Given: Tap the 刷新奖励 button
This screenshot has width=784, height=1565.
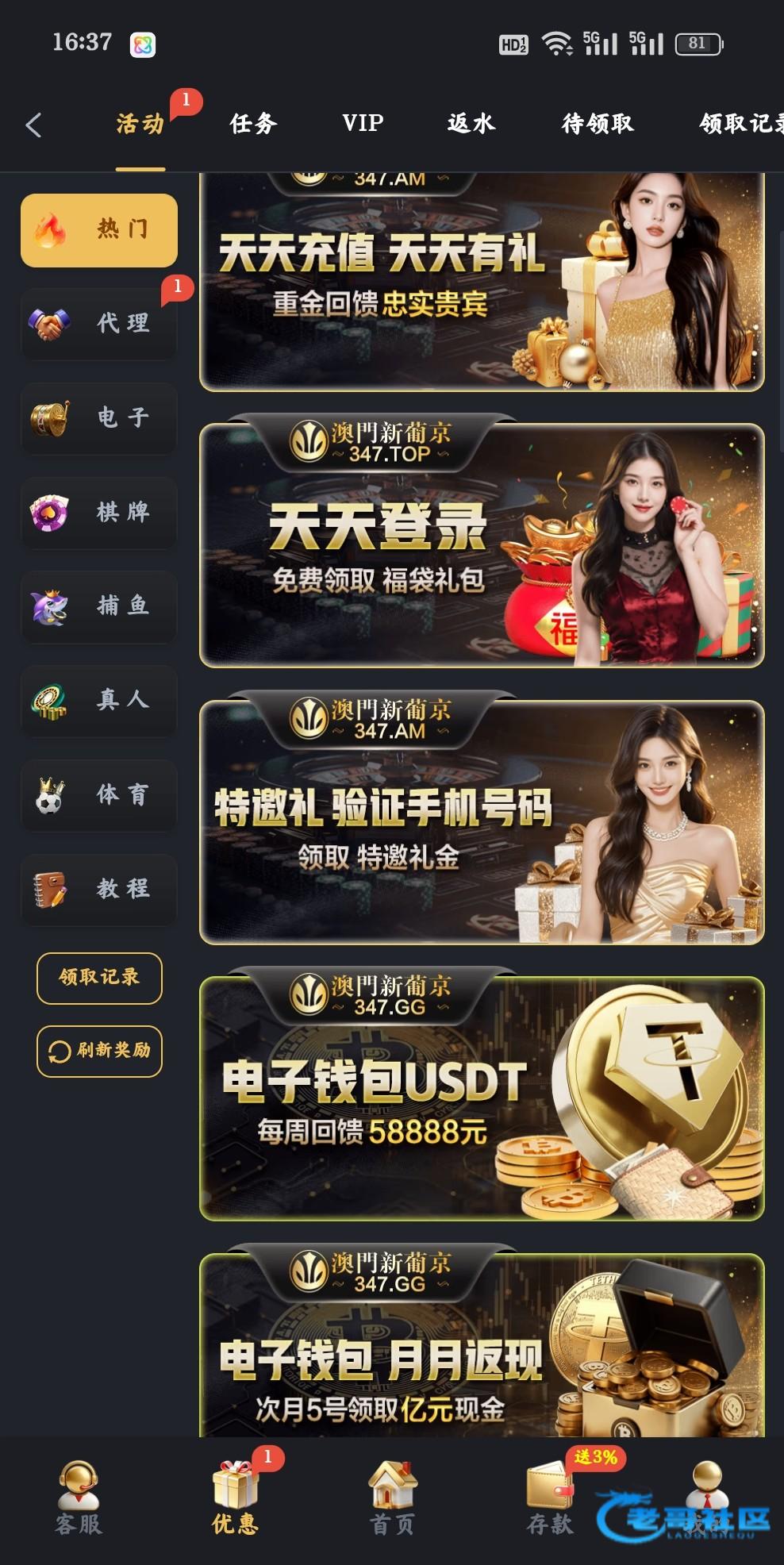Looking at the screenshot, I should (x=99, y=1051).
